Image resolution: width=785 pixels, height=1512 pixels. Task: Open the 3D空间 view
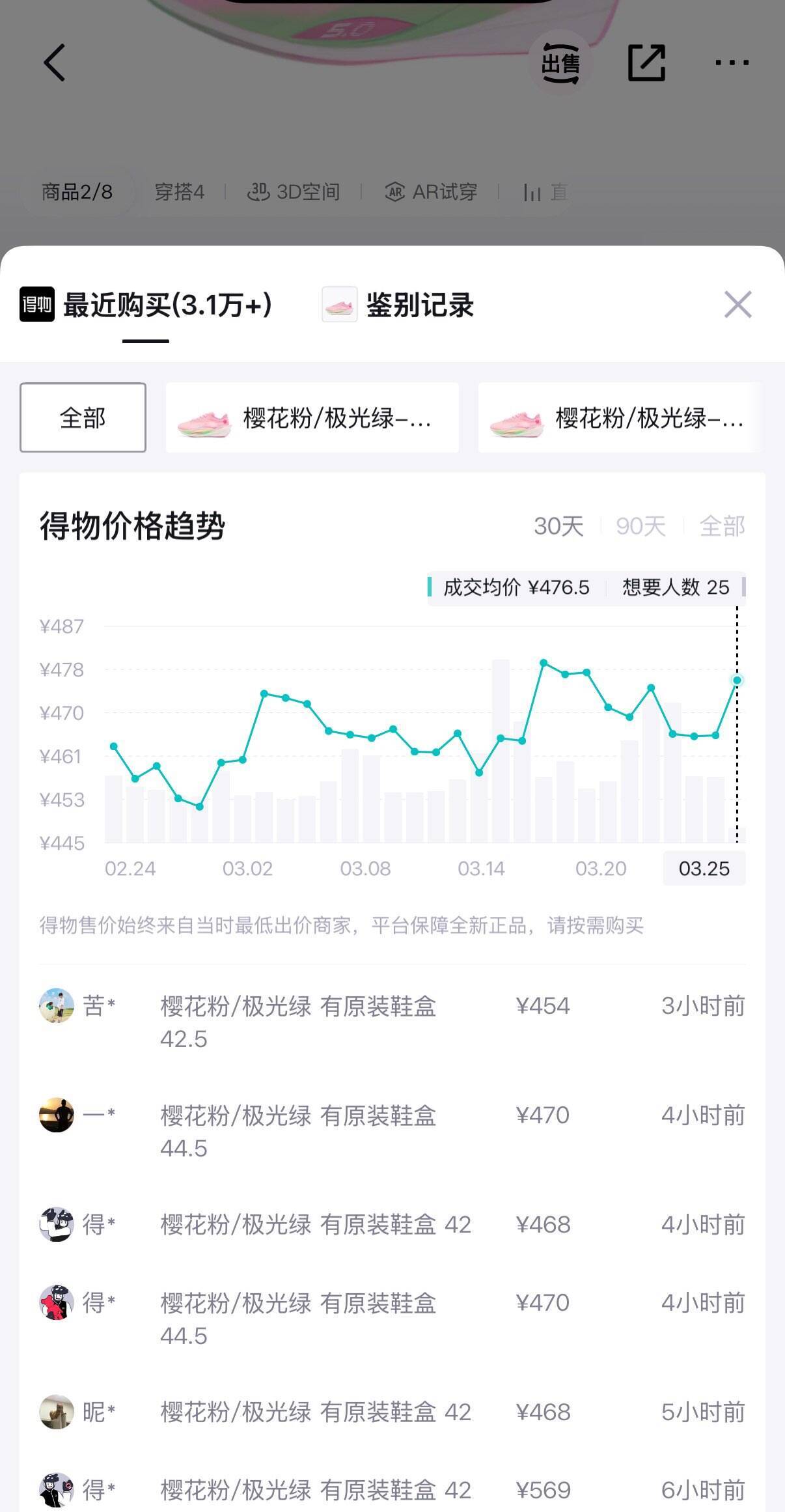[294, 192]
